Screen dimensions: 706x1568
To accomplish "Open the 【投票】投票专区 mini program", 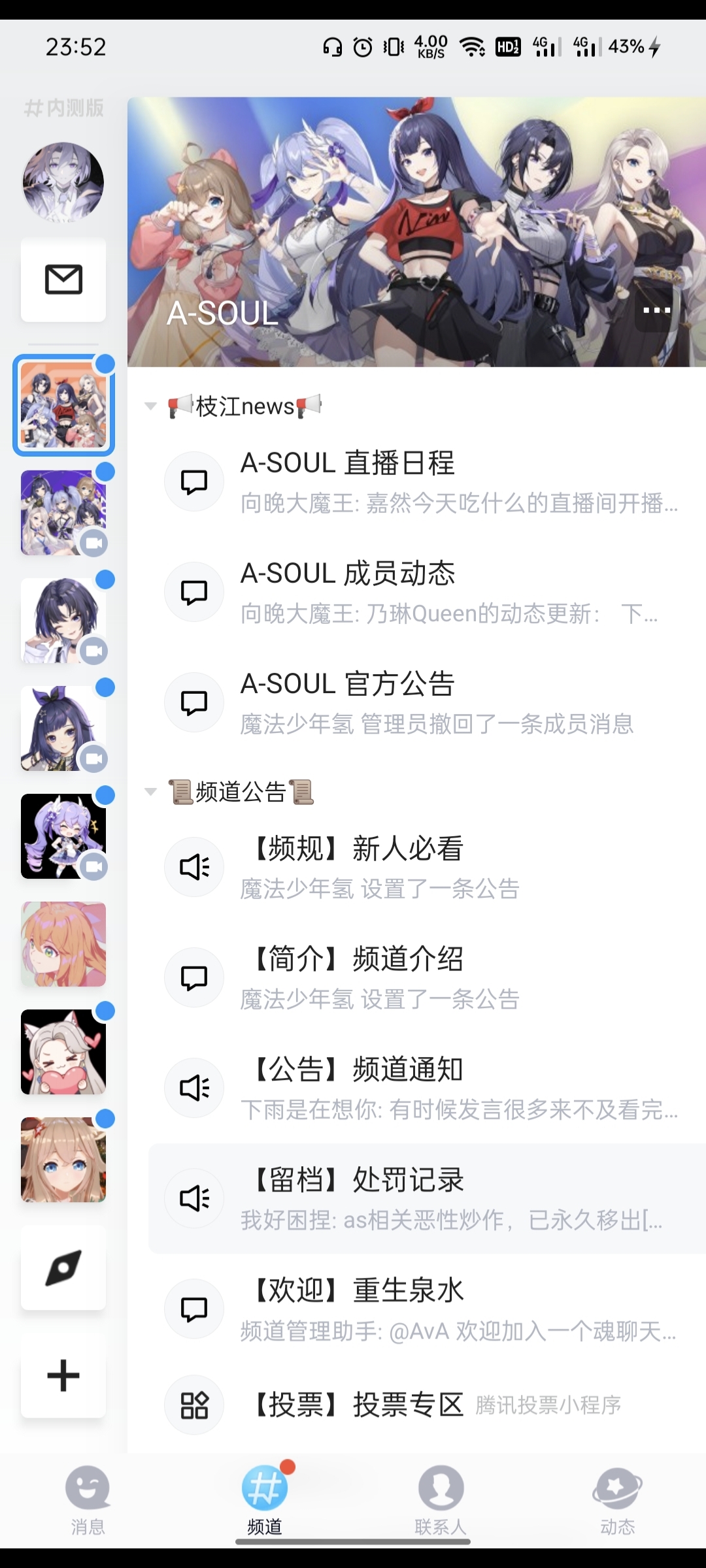I will pos(418,1405).
